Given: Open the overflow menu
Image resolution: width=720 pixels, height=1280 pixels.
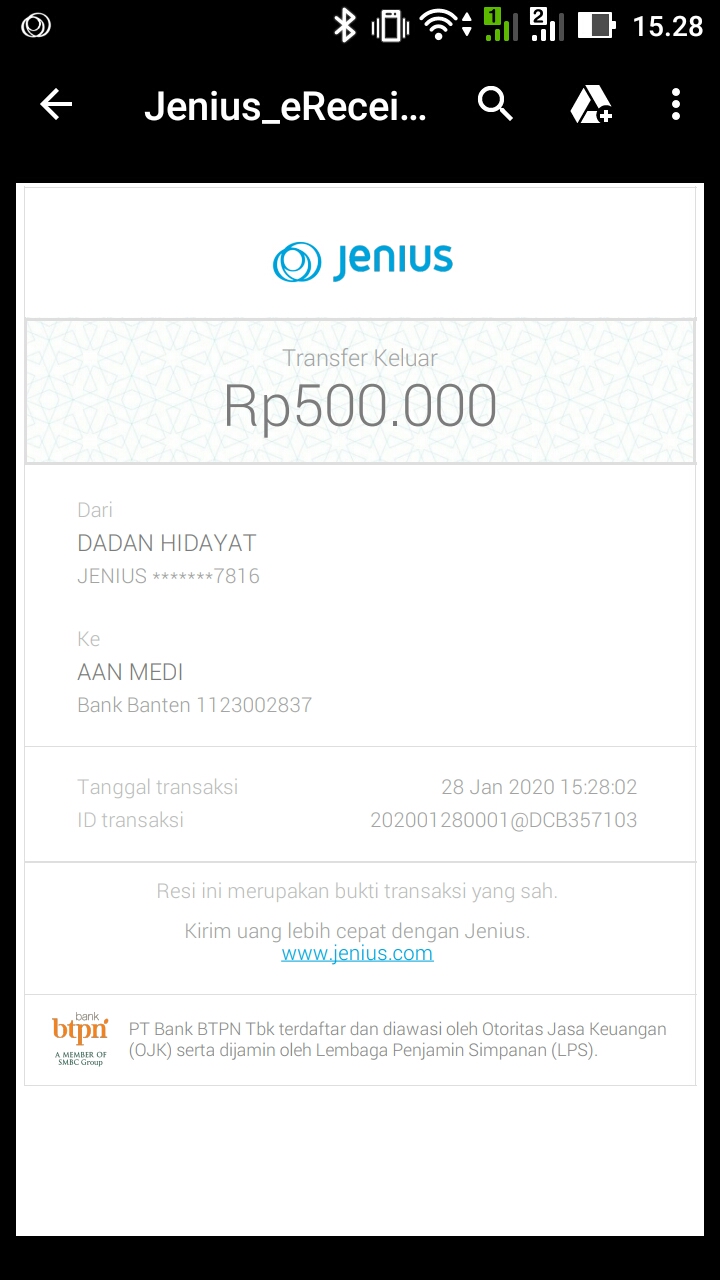Looking at the screenshot, I should [676, 104].
